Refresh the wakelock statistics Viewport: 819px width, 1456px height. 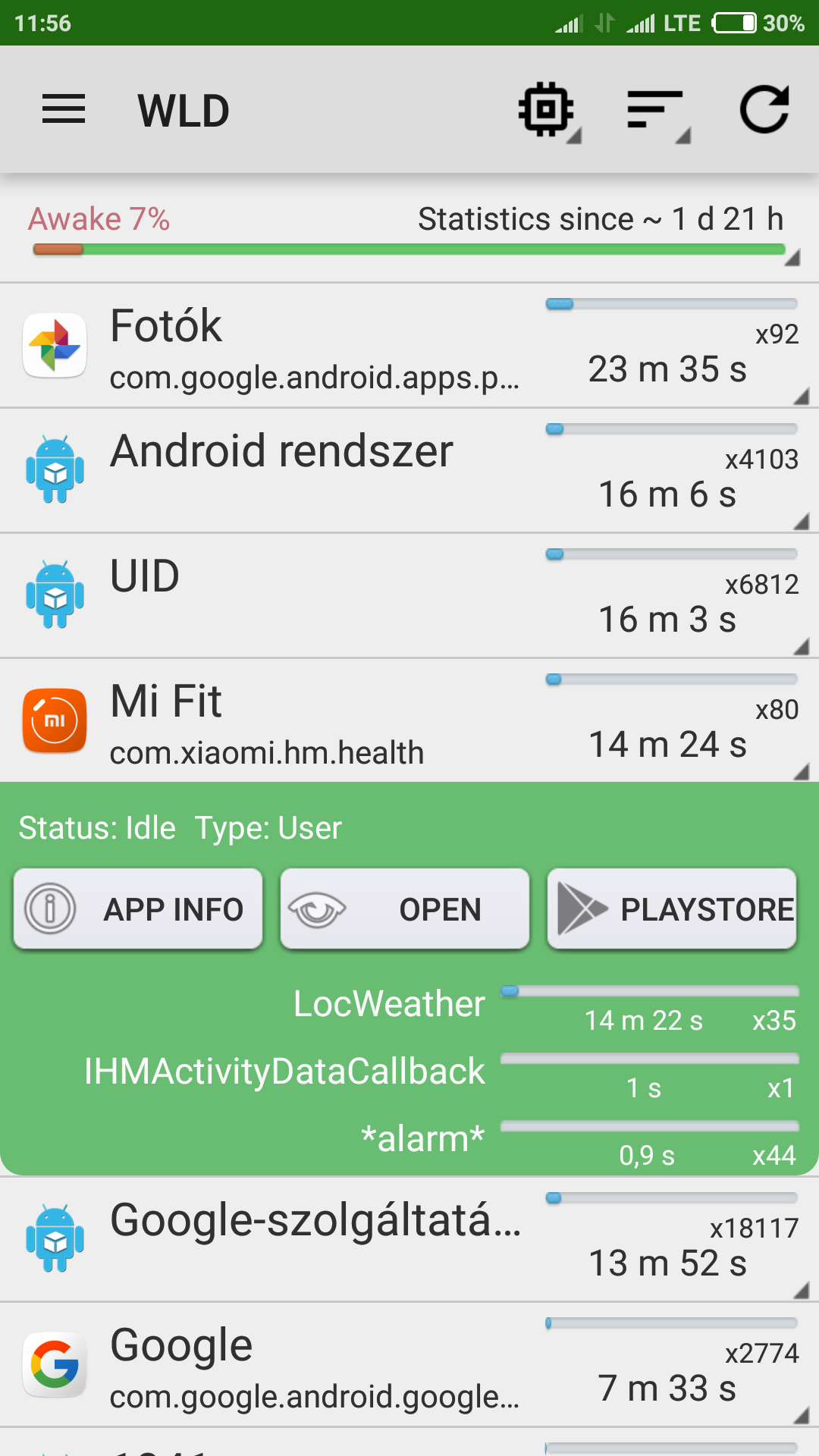(x=764, y=110)
